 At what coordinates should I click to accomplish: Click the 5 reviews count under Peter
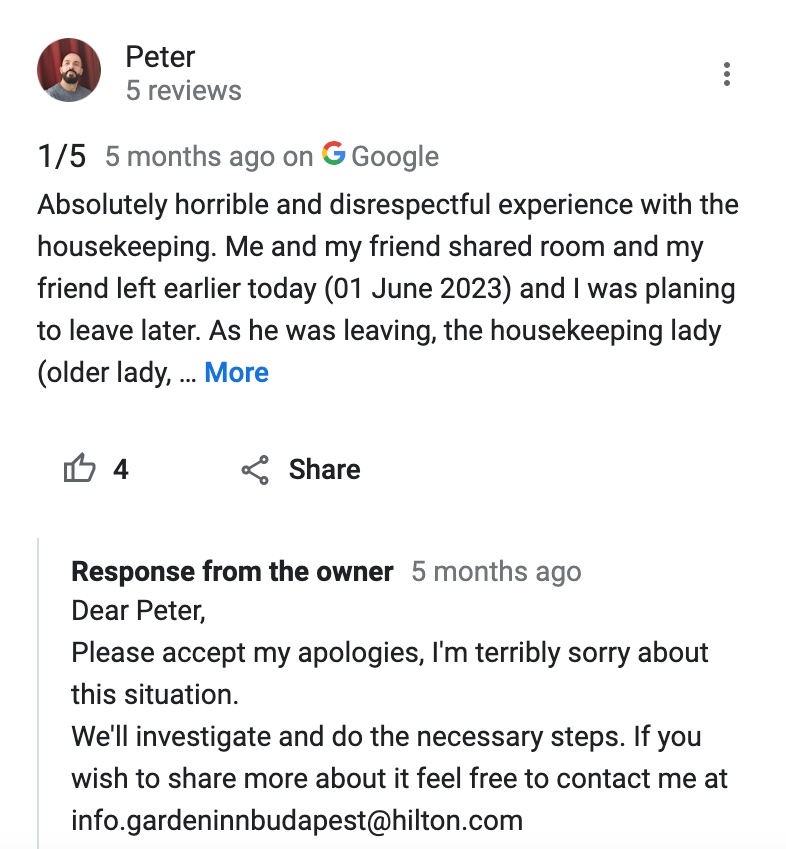pyautogui.click(x=183, y=90)
